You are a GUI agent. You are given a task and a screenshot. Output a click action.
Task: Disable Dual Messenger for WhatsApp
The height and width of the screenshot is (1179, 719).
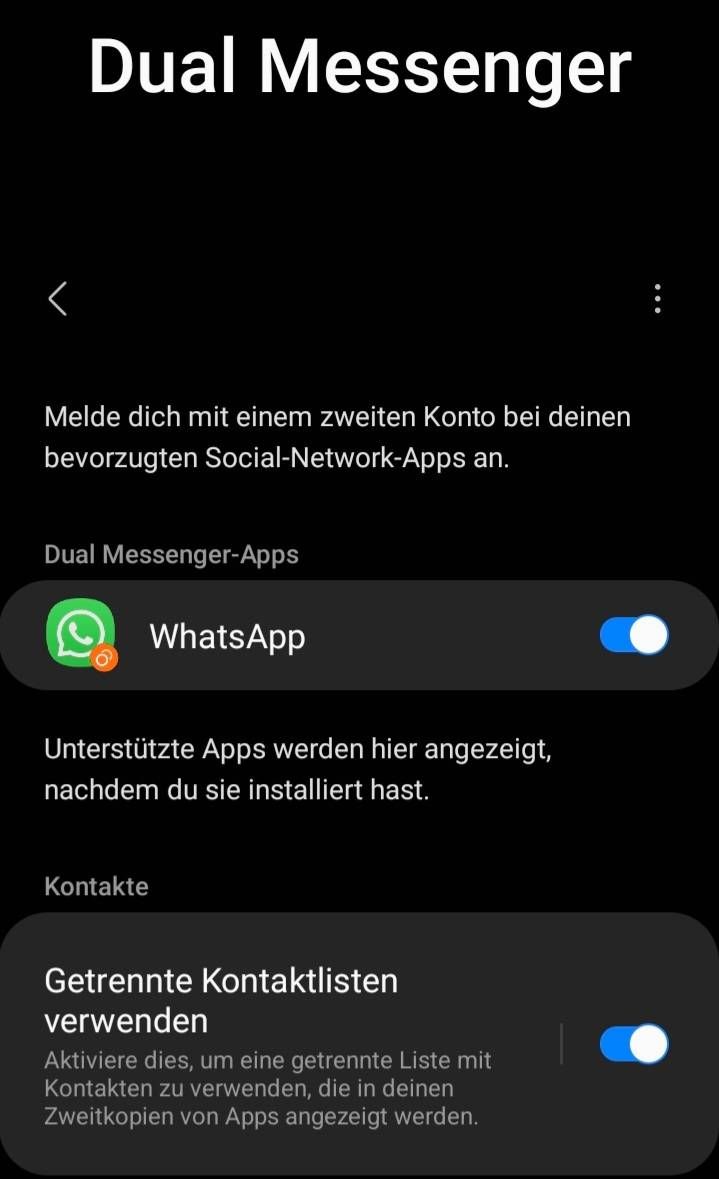(634, 635)
